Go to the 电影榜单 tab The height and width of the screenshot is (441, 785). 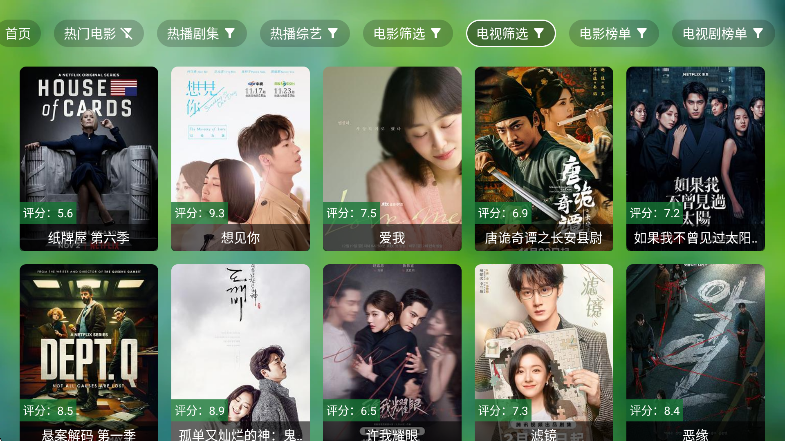tap(613, 33)
